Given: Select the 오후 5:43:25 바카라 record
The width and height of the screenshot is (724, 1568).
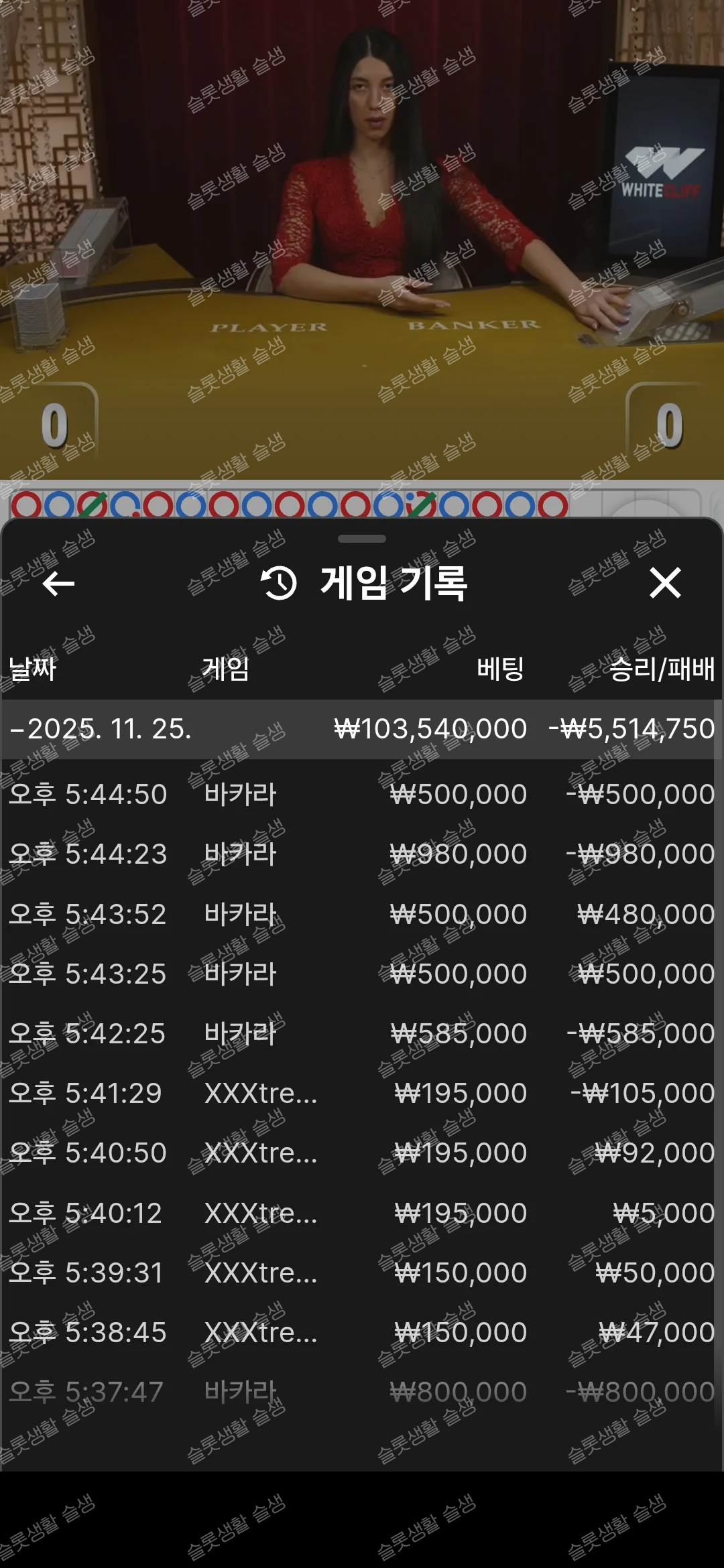Looking at the screenshot, I should pyautogui.click(x=361, y=974).
